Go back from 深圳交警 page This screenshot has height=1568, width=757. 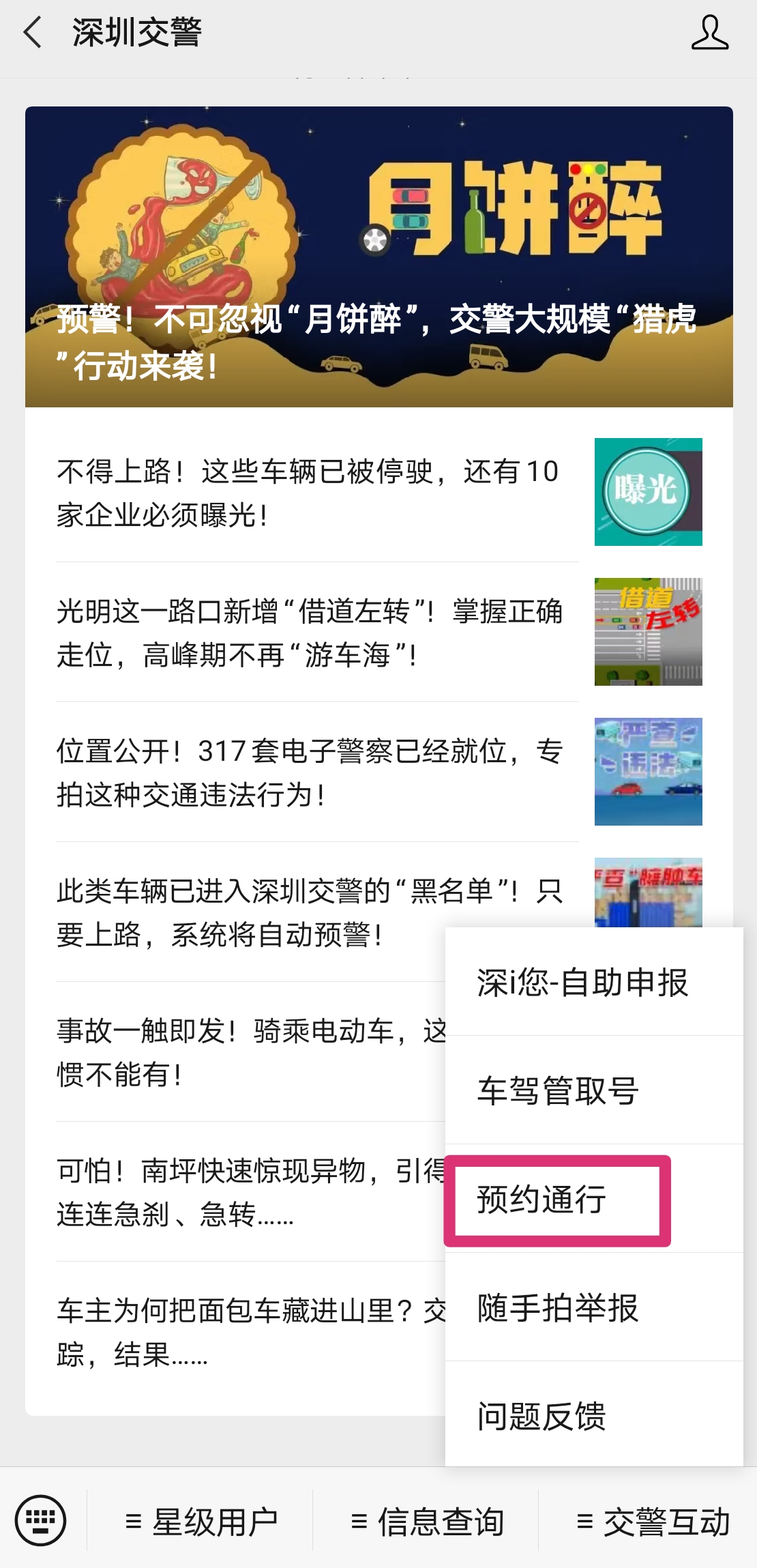(x=33, y=33)
